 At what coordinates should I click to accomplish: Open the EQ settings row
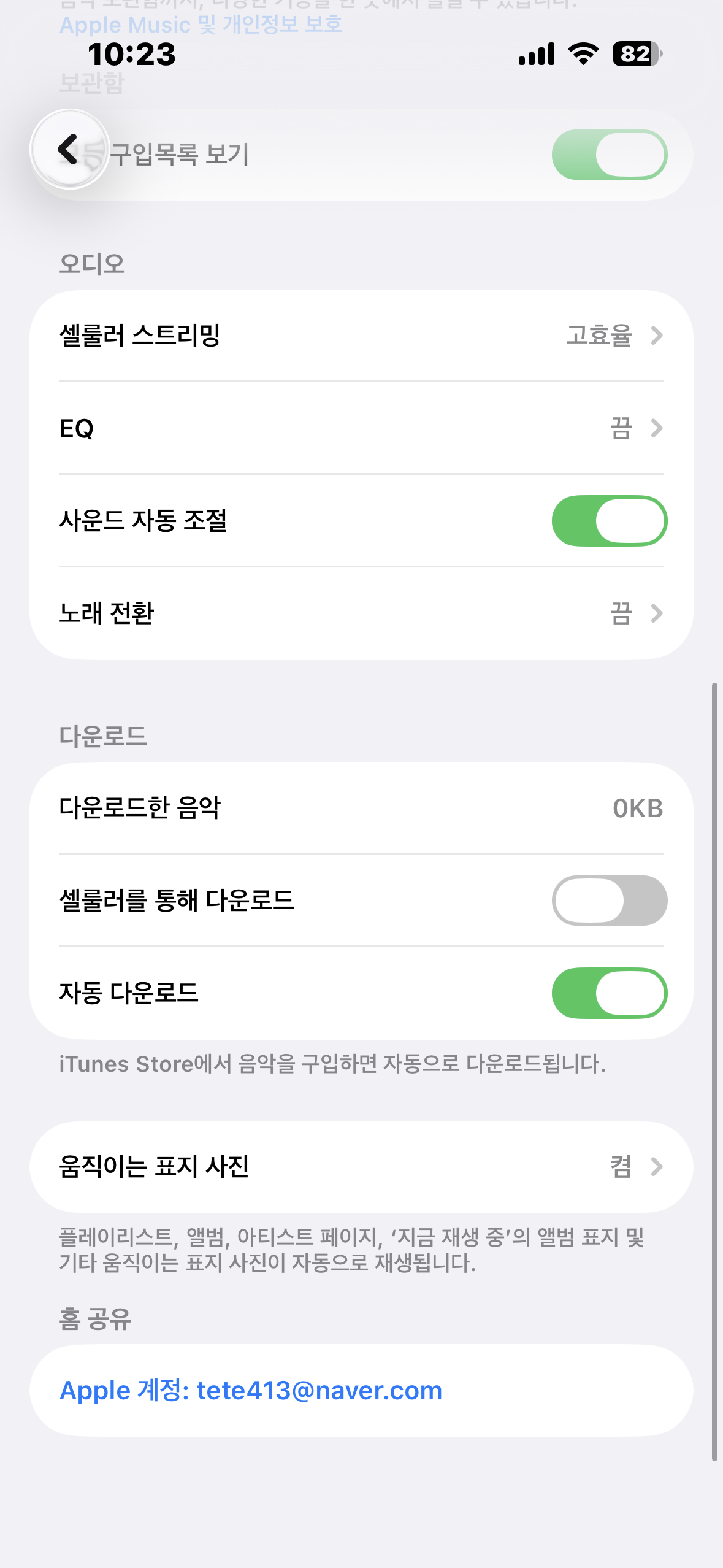(x=361, y=428)
